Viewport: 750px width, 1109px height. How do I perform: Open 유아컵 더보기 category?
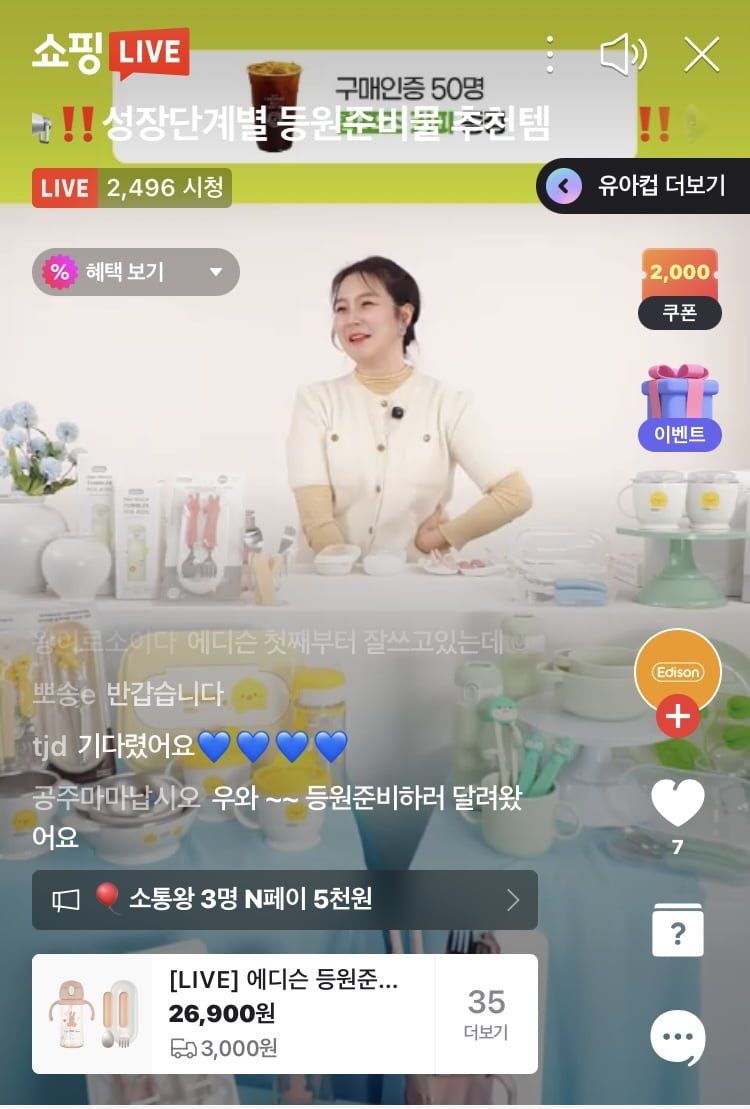(x=645, y=186)
